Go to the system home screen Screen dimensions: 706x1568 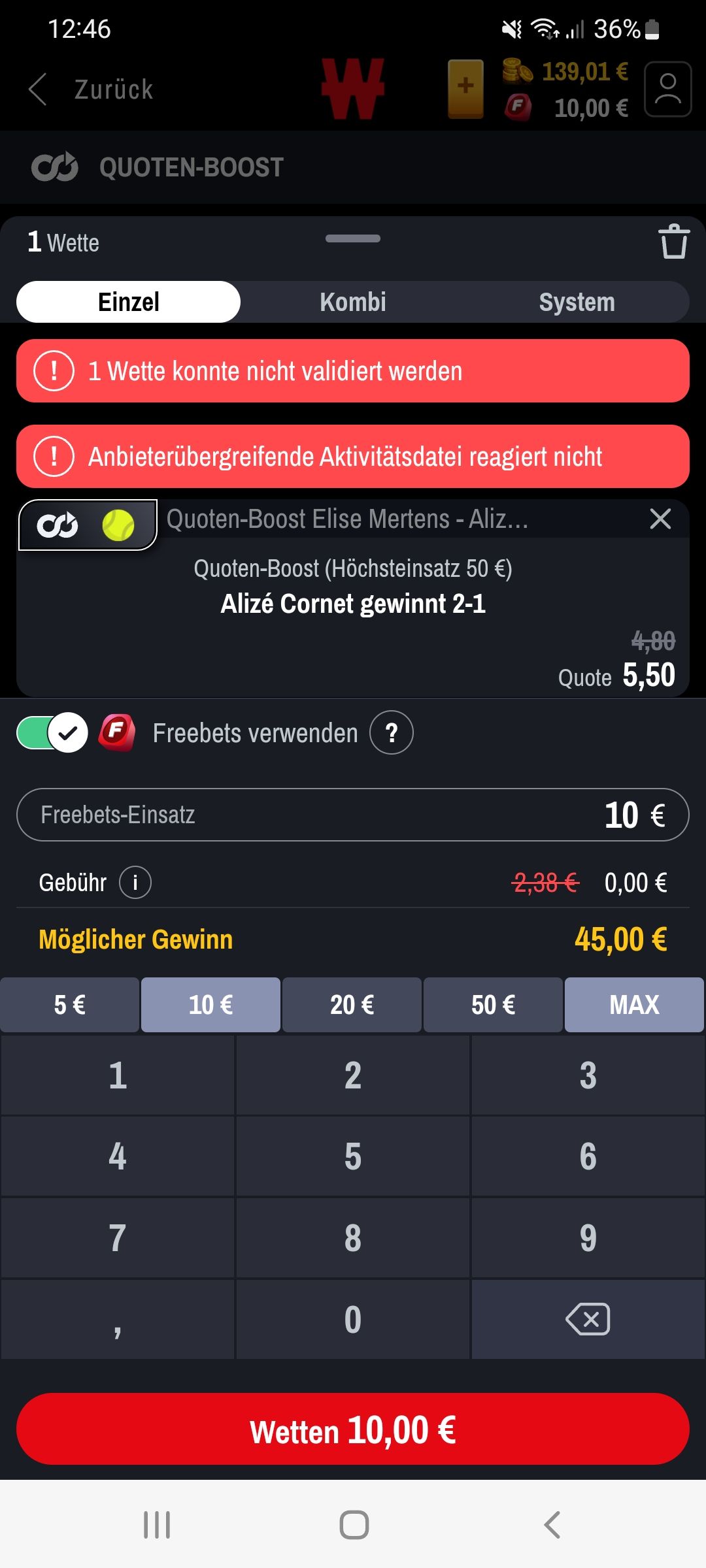pos(354,1525)
